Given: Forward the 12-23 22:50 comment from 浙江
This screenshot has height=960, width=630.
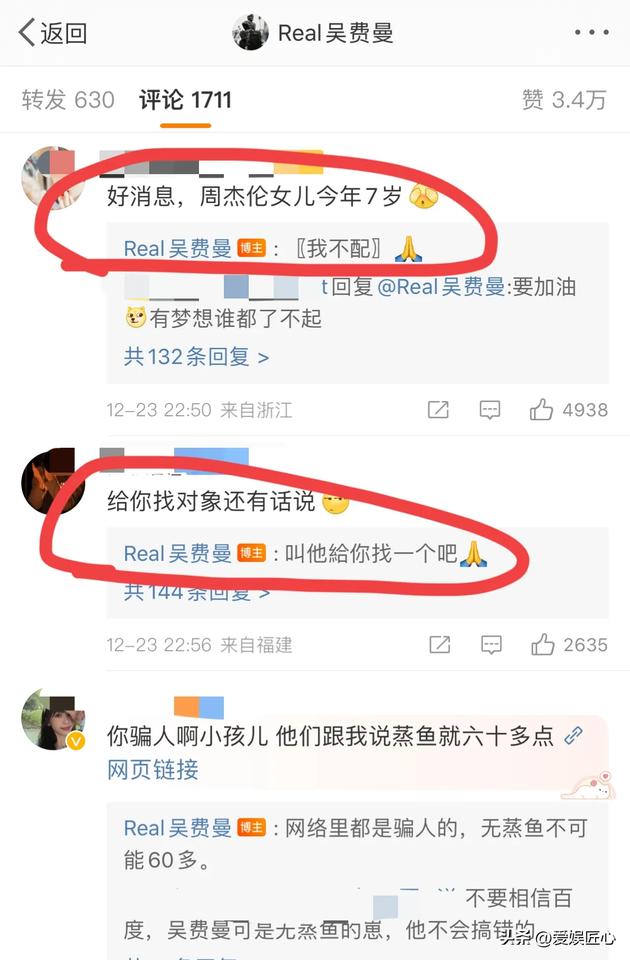Looking at the screenshot, I should click(x=438, y=410).
